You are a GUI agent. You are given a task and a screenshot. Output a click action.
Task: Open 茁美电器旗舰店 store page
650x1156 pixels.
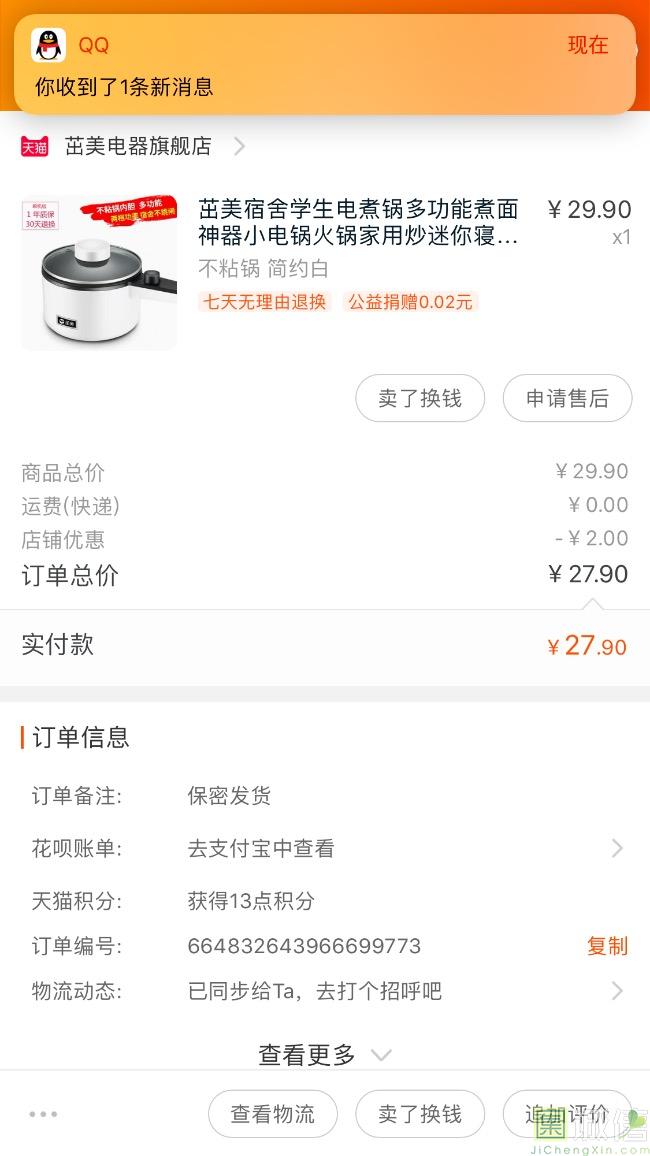(x=138, y=146)
